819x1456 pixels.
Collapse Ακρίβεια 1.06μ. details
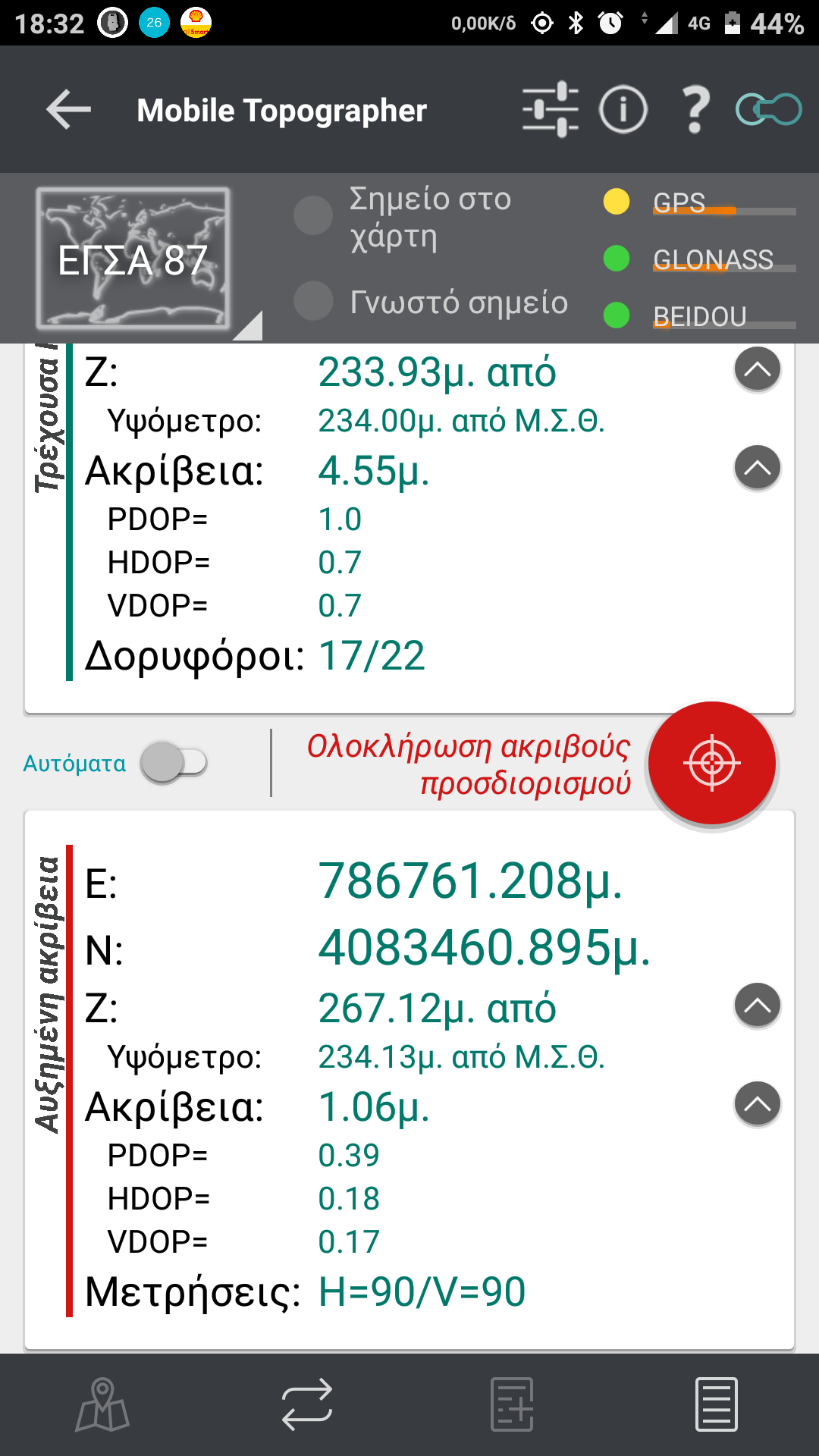(757, 1104)
